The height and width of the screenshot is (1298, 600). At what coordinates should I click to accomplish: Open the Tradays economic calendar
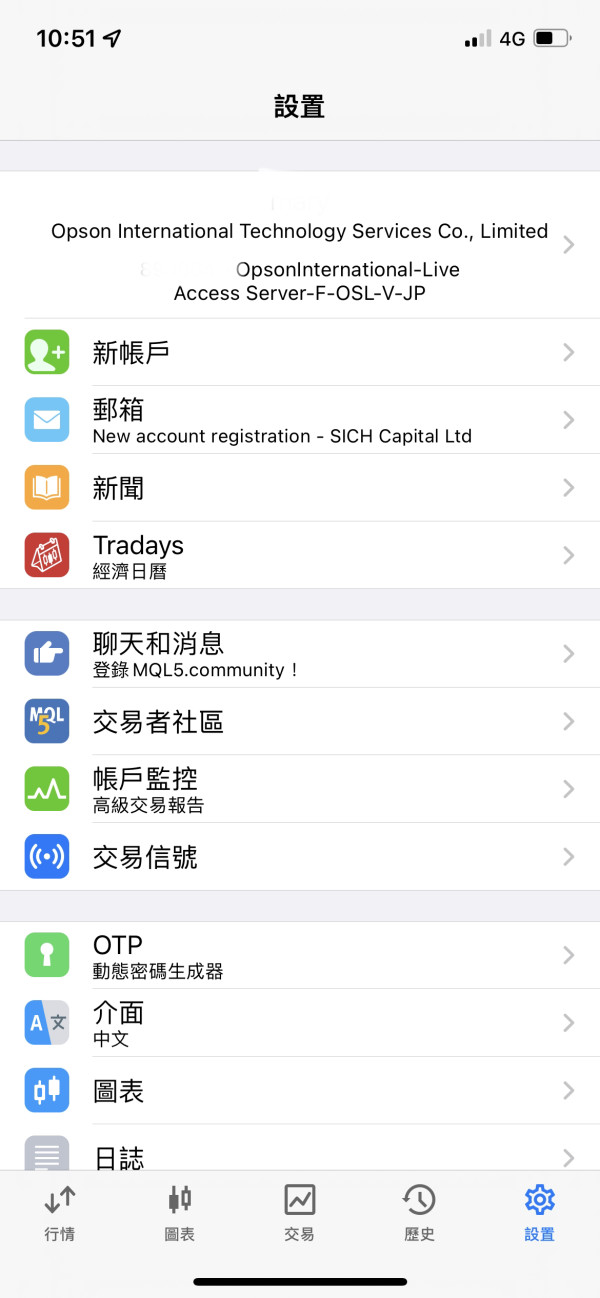coord(300,555)
